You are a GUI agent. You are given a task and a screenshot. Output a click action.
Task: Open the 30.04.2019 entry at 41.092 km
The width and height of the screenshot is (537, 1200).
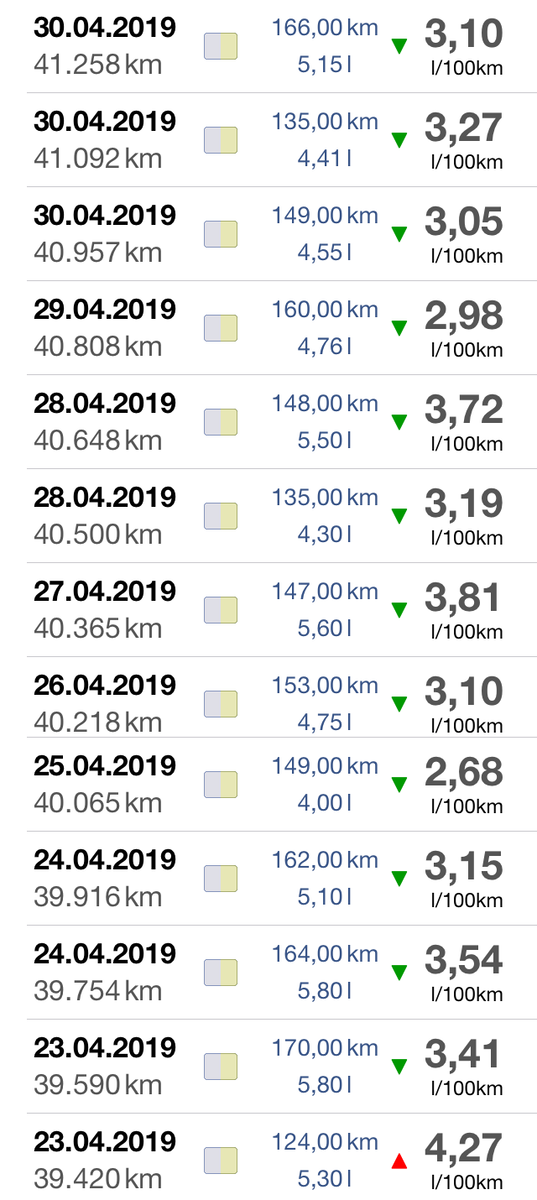click(x=268, y=140)
